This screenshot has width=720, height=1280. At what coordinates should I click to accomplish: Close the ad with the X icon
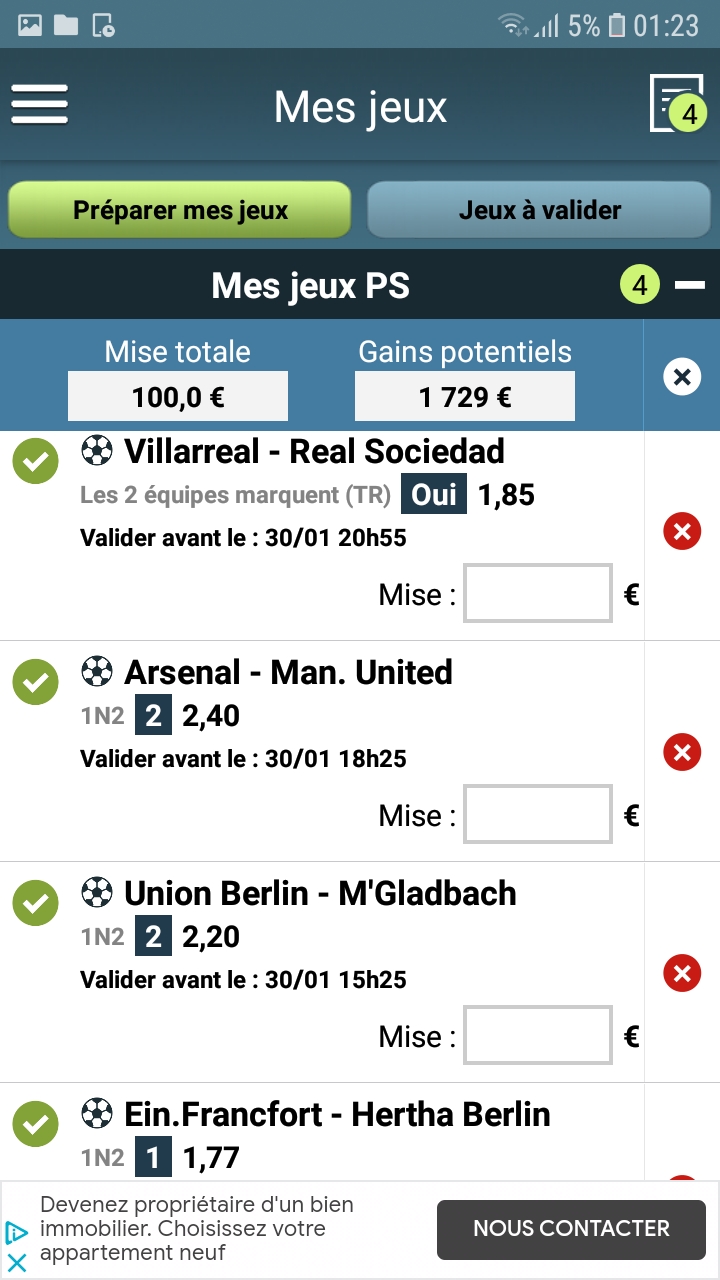[x=17, y=1262]
